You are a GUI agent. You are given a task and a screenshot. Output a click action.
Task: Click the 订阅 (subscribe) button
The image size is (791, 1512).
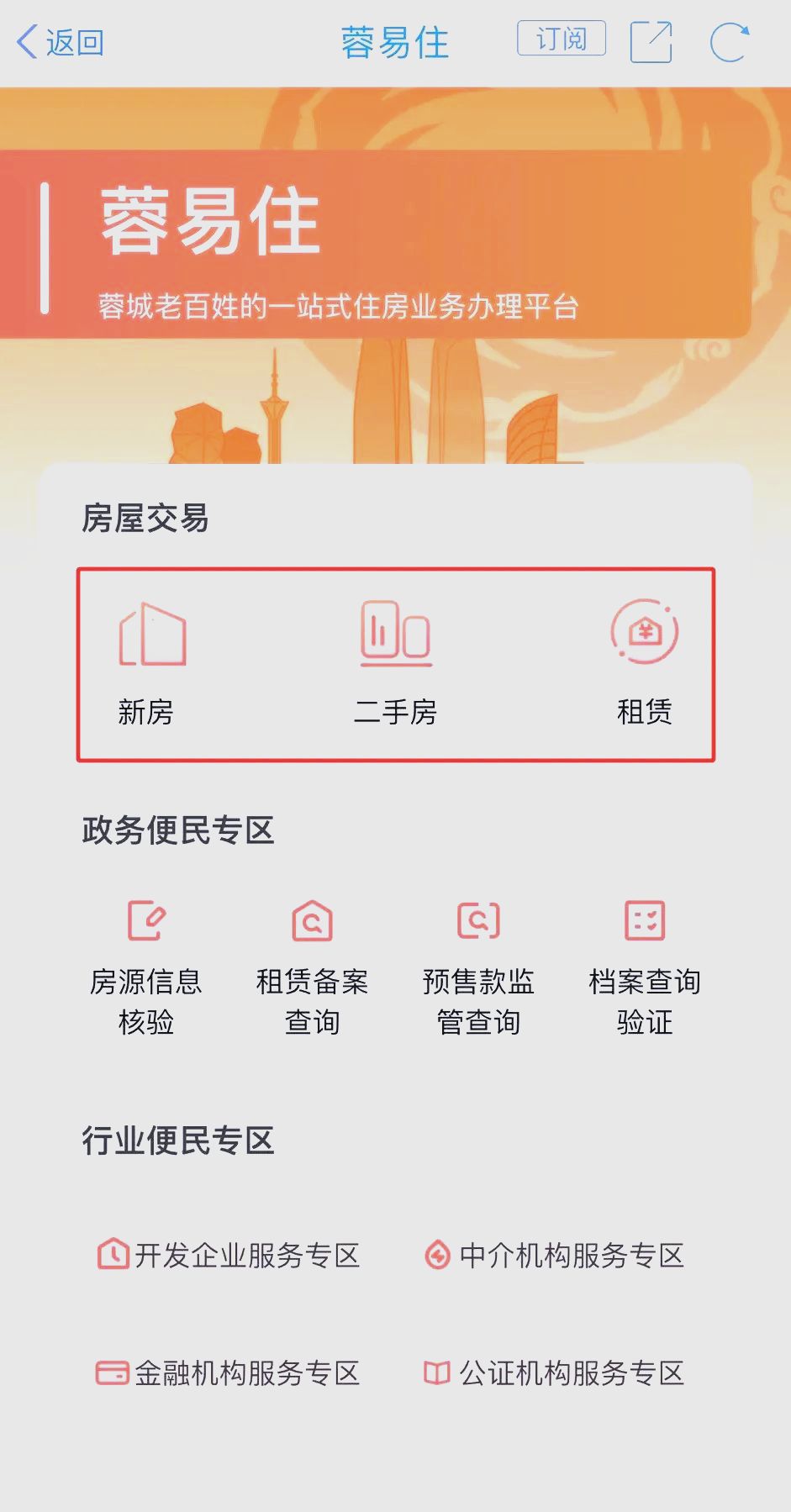[560, 40]
